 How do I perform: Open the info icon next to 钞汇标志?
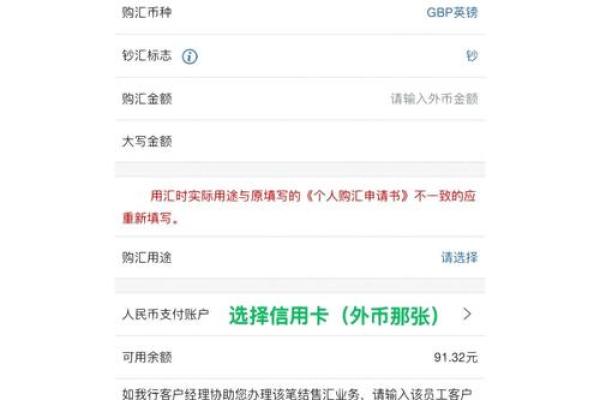(189, 56)
